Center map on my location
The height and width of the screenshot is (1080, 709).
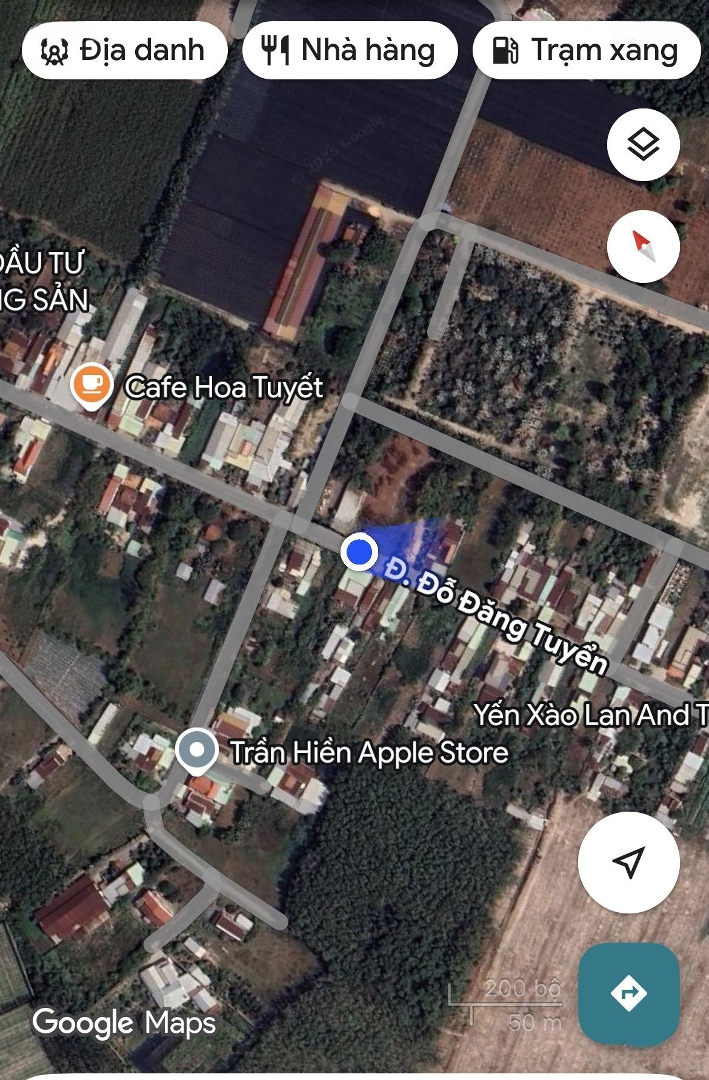pyautogui.click(x=628, y=862)
